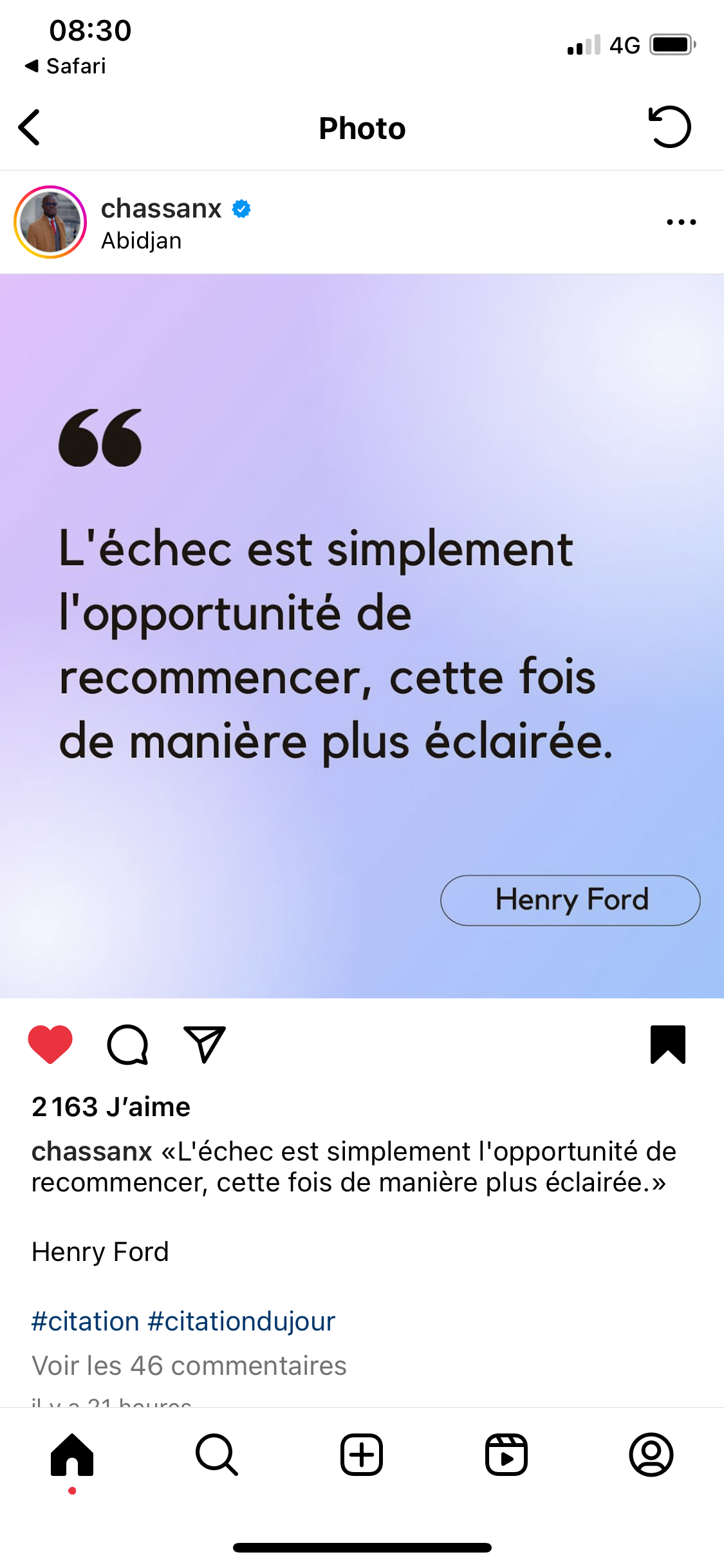
Task: Open chassanx's profile picture story
Action: point(50,223)
